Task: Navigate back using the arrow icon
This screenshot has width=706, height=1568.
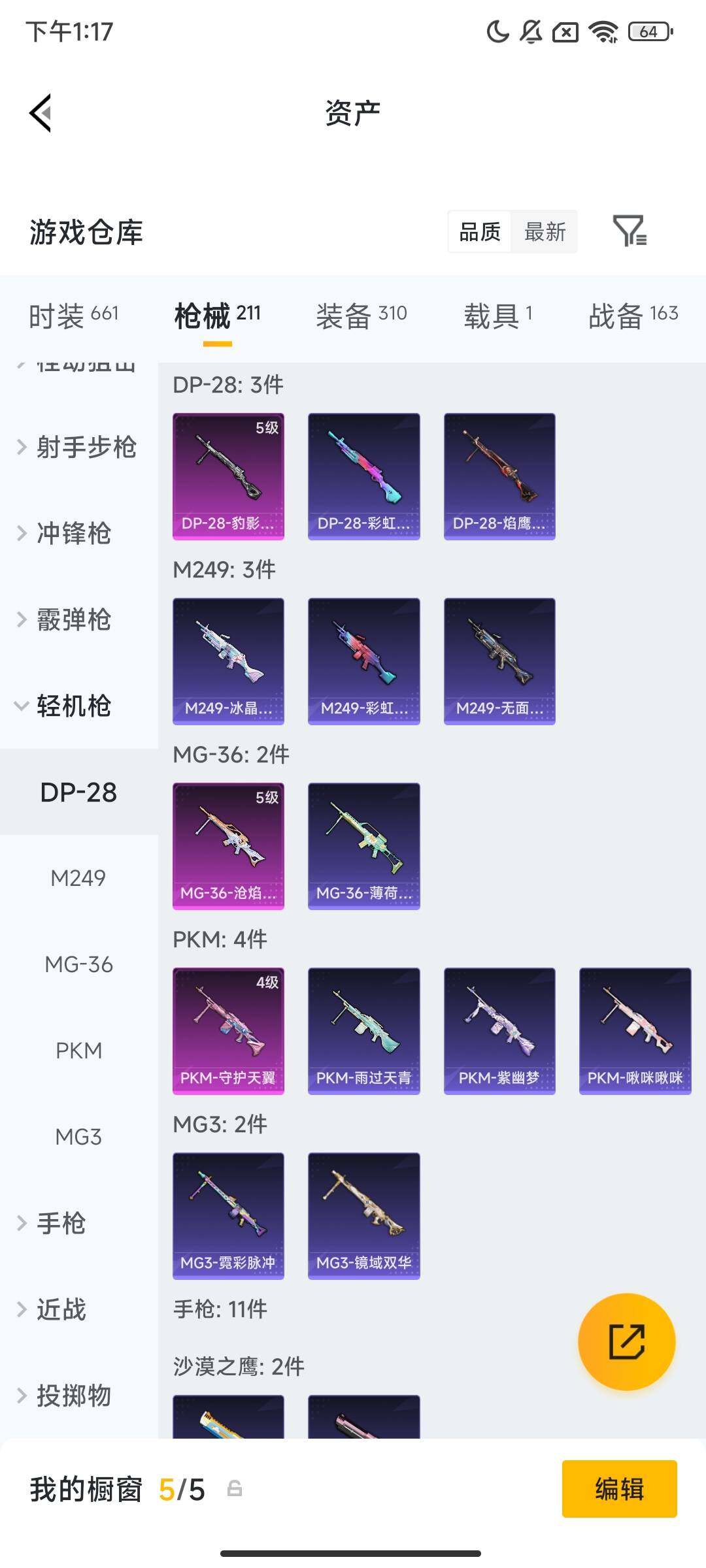Action: tap(41, 112)
